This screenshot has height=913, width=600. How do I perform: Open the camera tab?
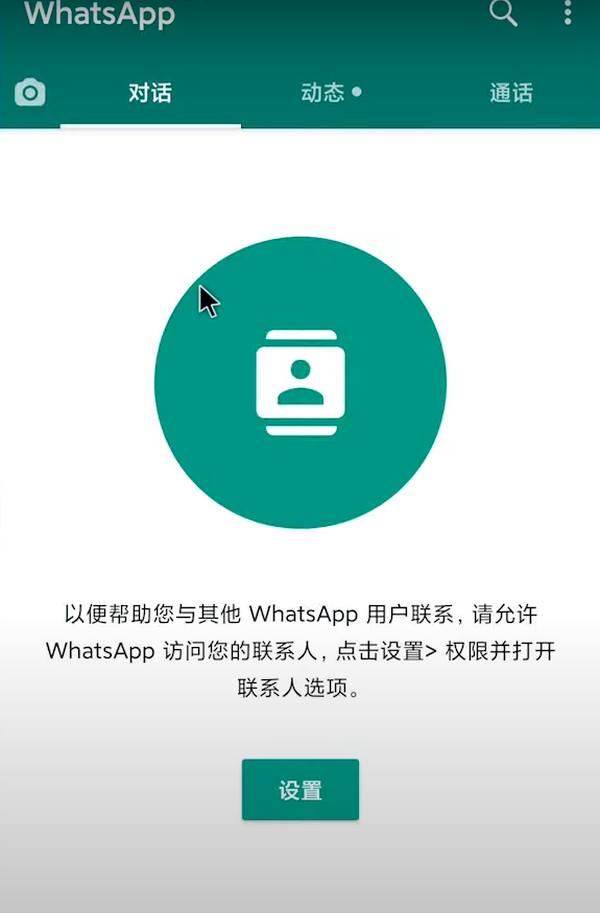coord(30,93)
